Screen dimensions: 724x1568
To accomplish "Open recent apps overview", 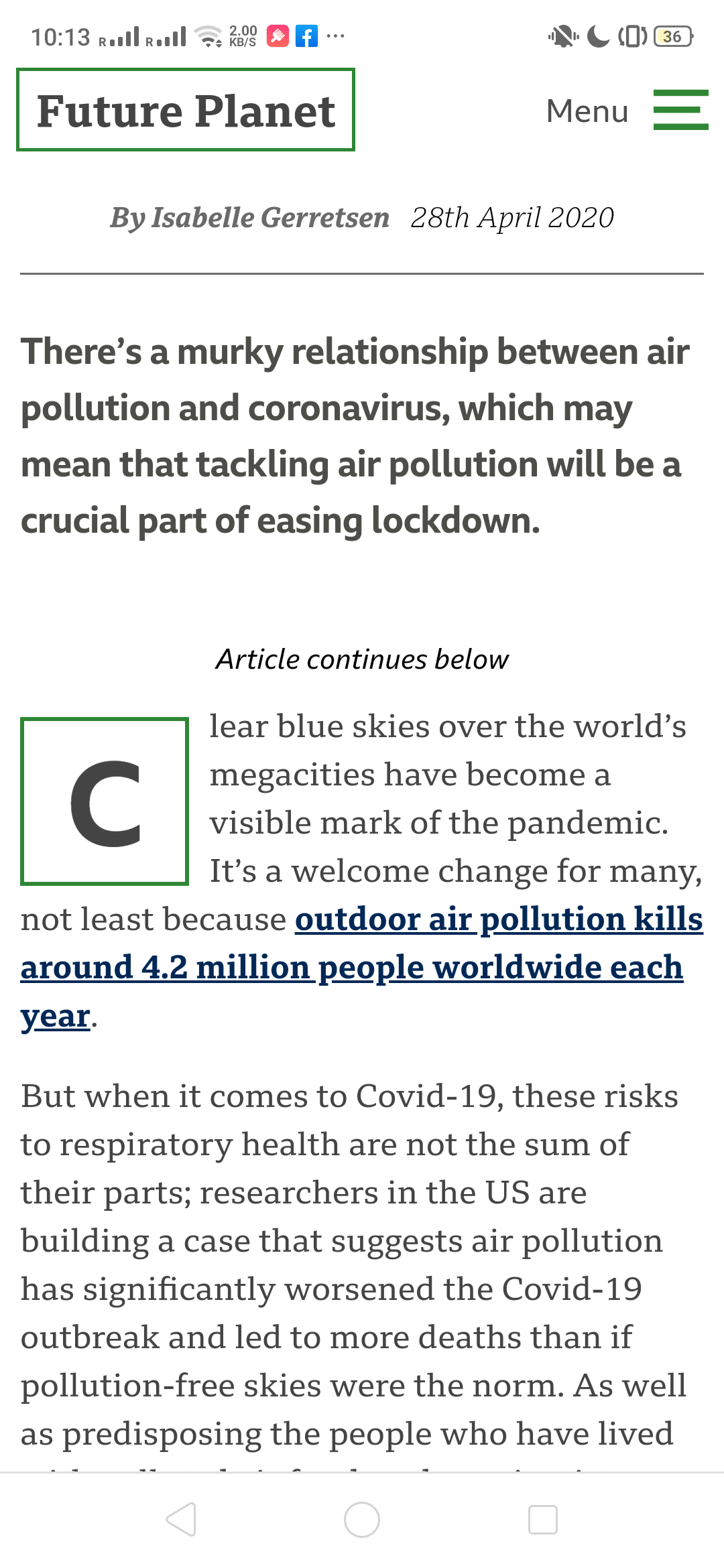I will [x=542, y=1519].
